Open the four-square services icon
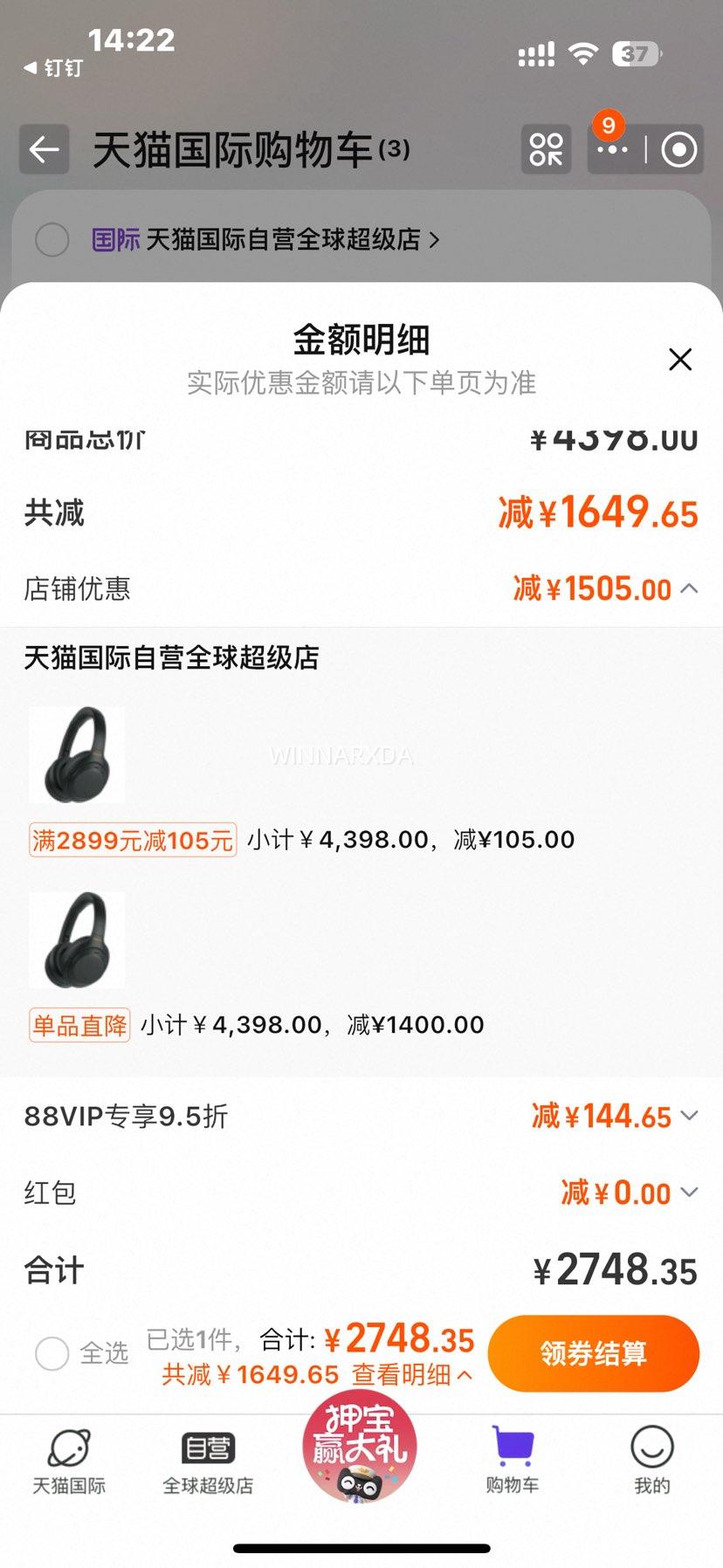 tap(547, 150)
